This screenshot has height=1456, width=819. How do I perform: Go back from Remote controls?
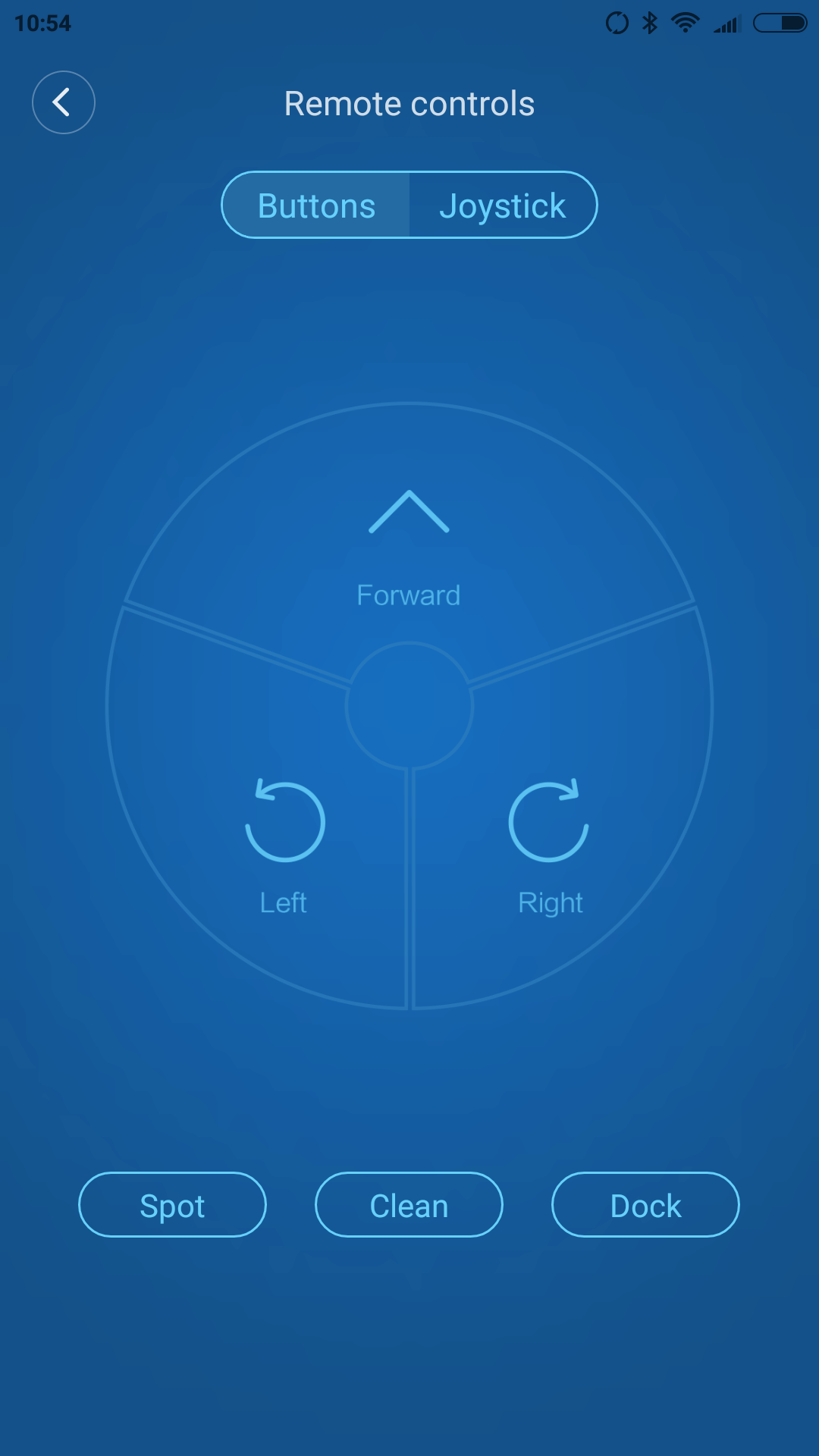(x=64, y=102)
